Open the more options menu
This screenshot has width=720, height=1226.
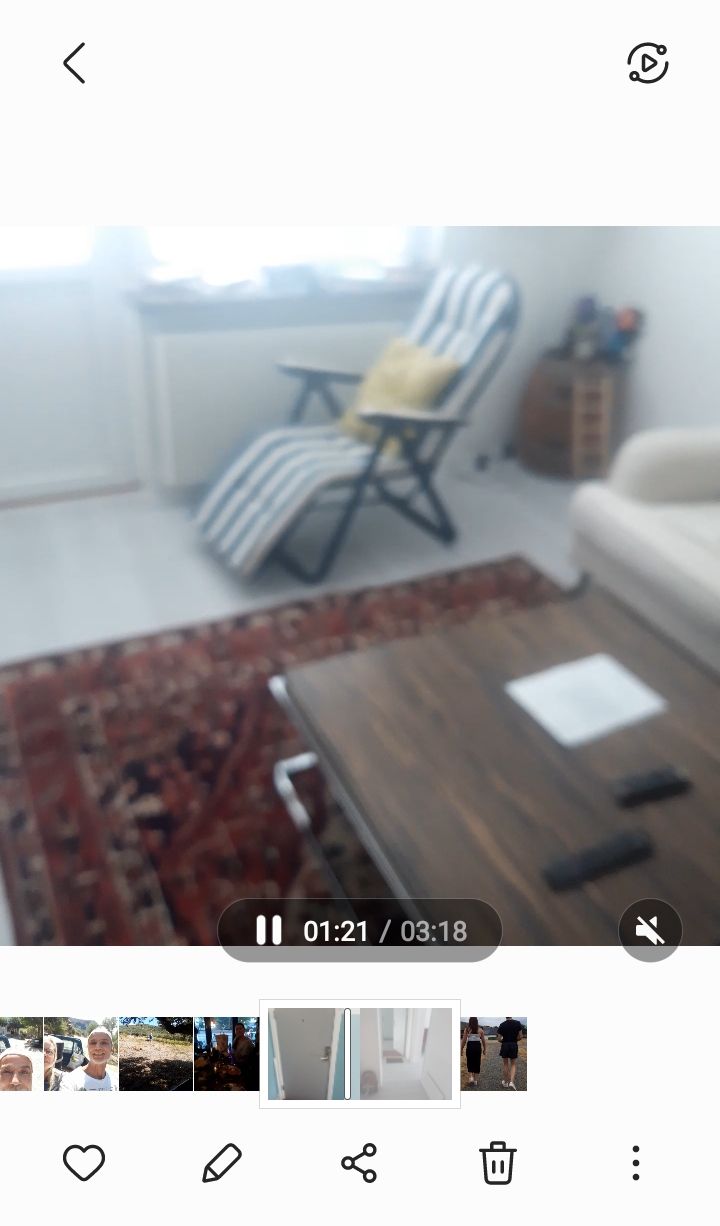[635, 1163]
